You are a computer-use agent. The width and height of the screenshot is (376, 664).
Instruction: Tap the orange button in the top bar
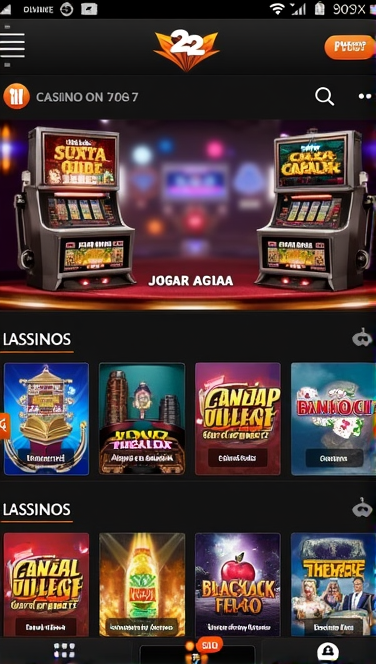350,47
